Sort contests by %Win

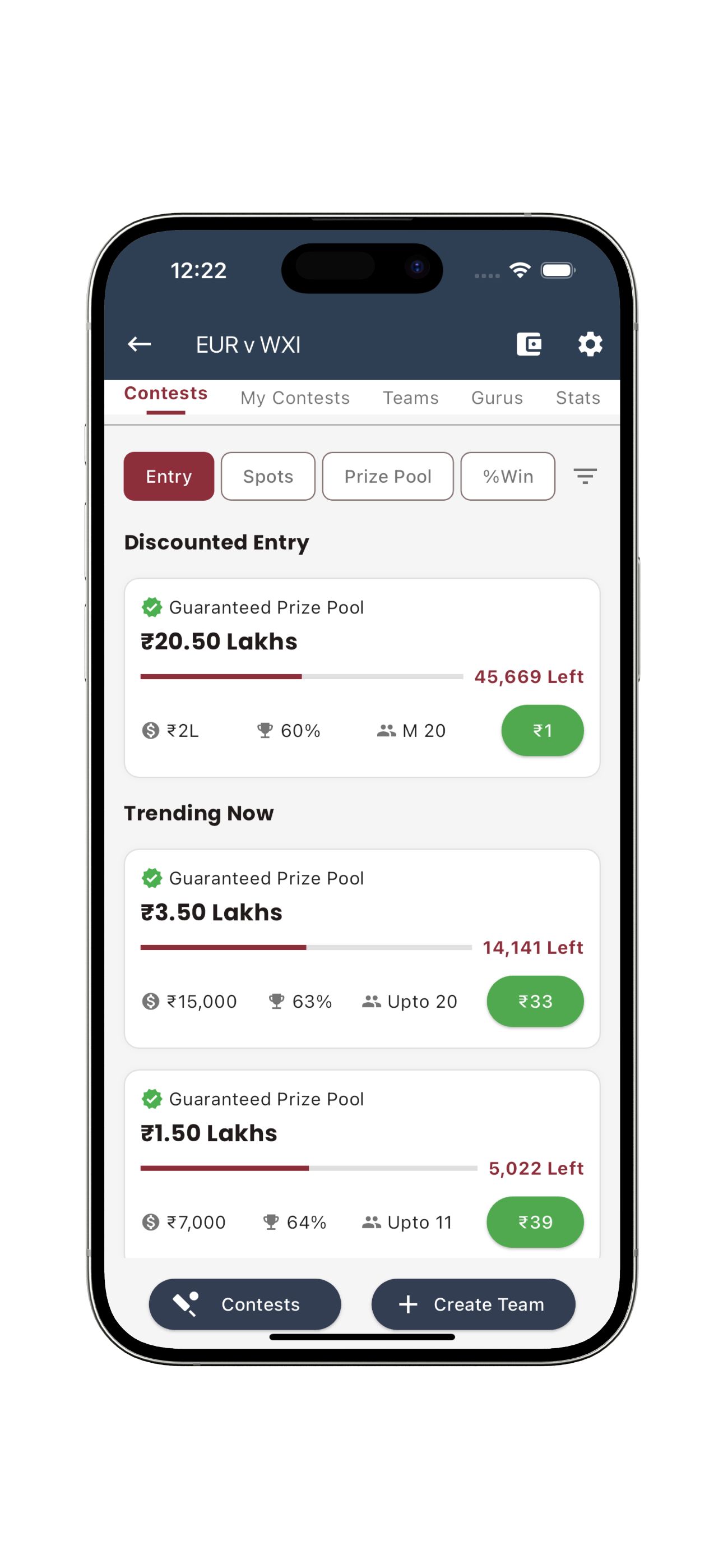coord(508,477)
